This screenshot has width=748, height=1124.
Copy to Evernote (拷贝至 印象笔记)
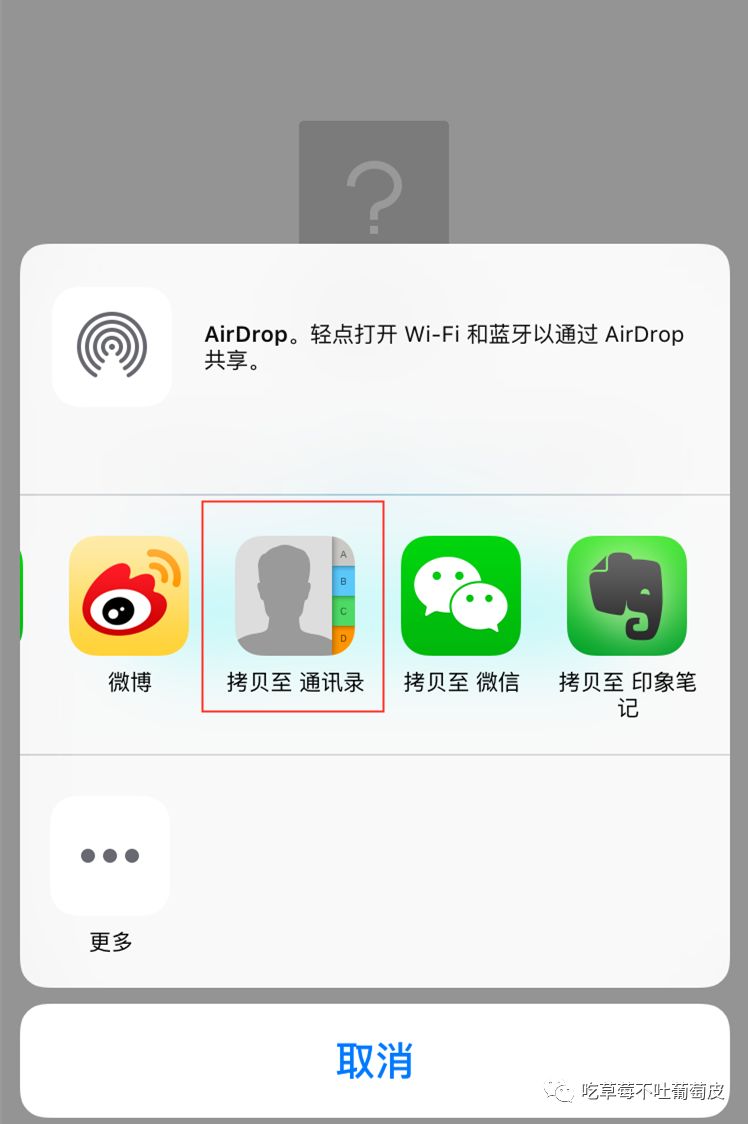click(x=627, y=596)
